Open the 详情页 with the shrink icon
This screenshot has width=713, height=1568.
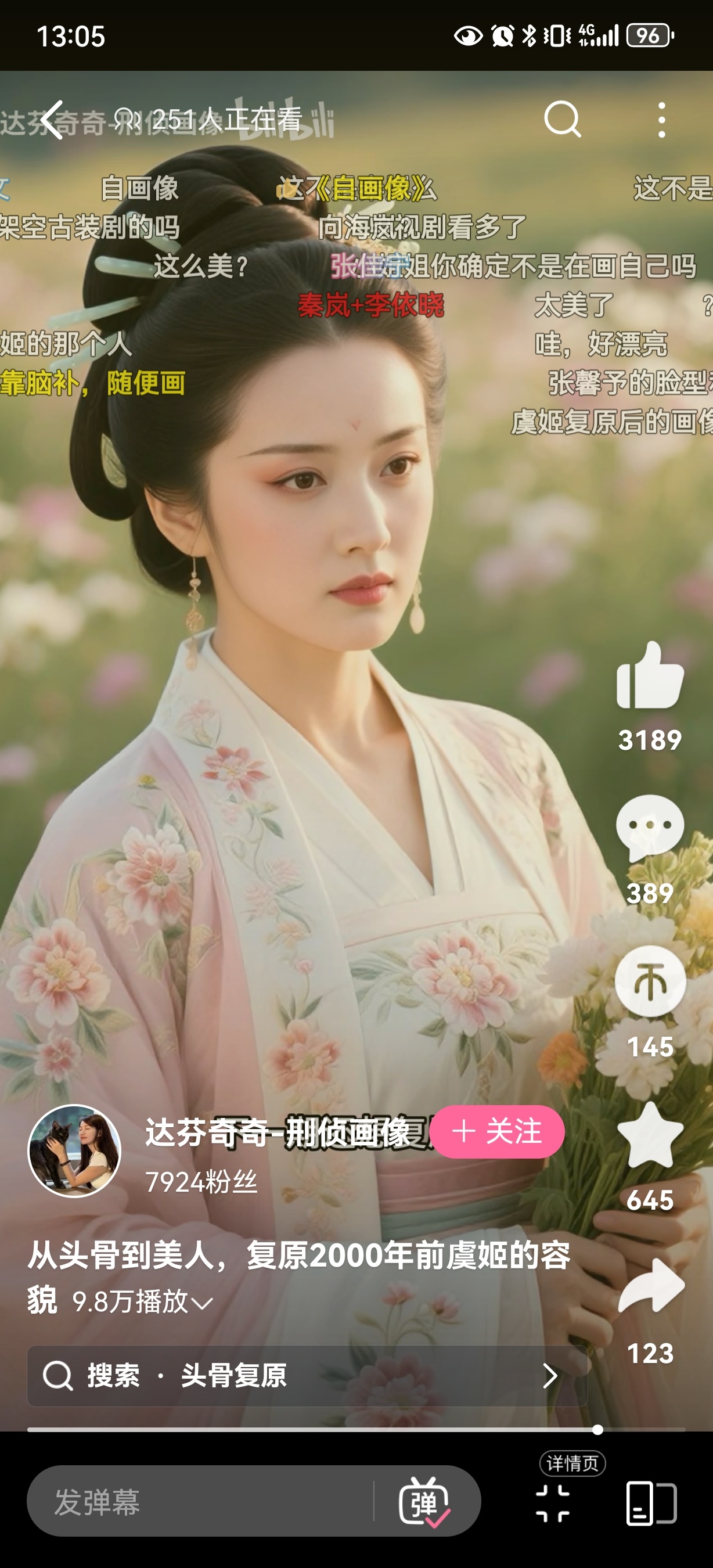552,1502
